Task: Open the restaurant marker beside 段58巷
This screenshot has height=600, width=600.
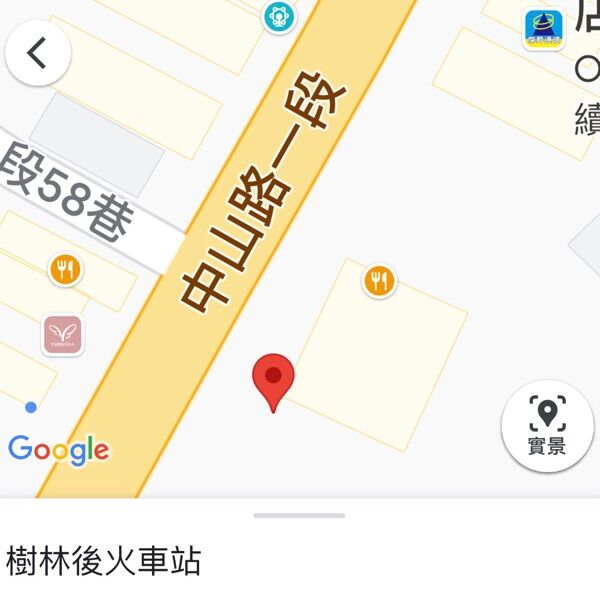Action: [x=66, y=268]
